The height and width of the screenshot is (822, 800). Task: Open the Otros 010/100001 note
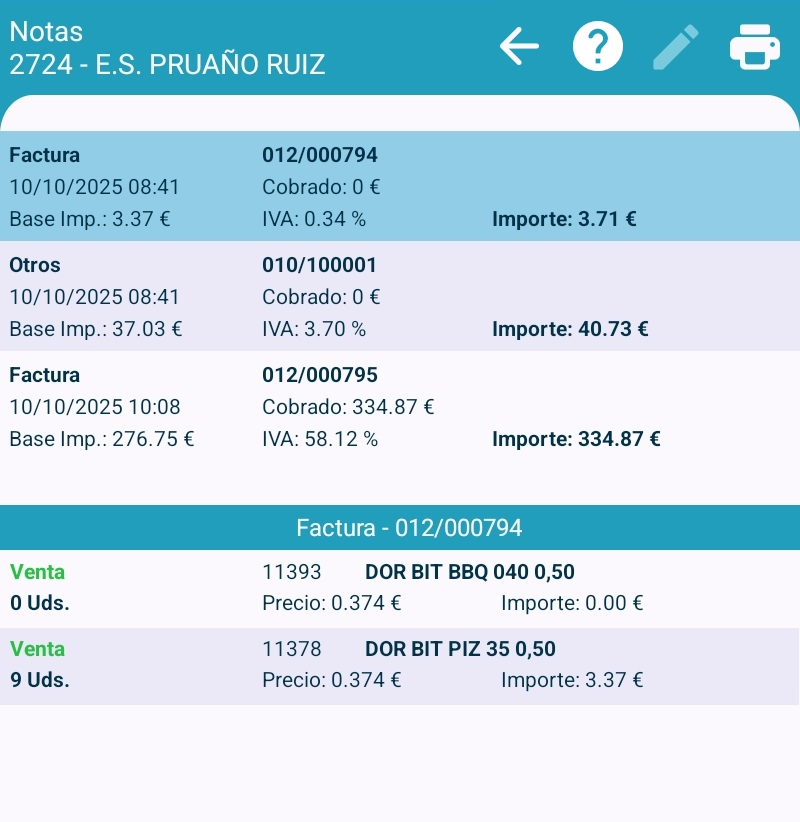pos(400,296)
